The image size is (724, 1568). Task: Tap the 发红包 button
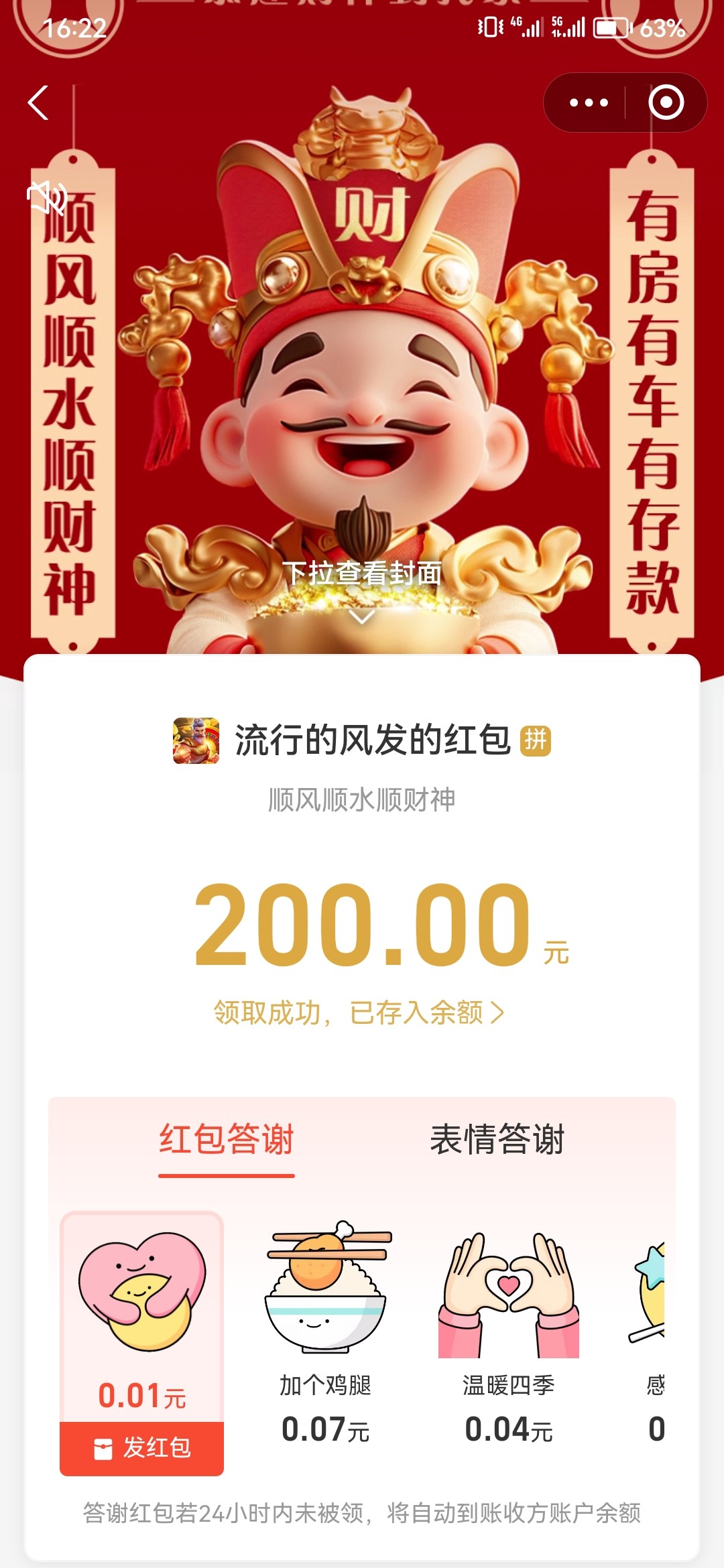pos(142,1448)
